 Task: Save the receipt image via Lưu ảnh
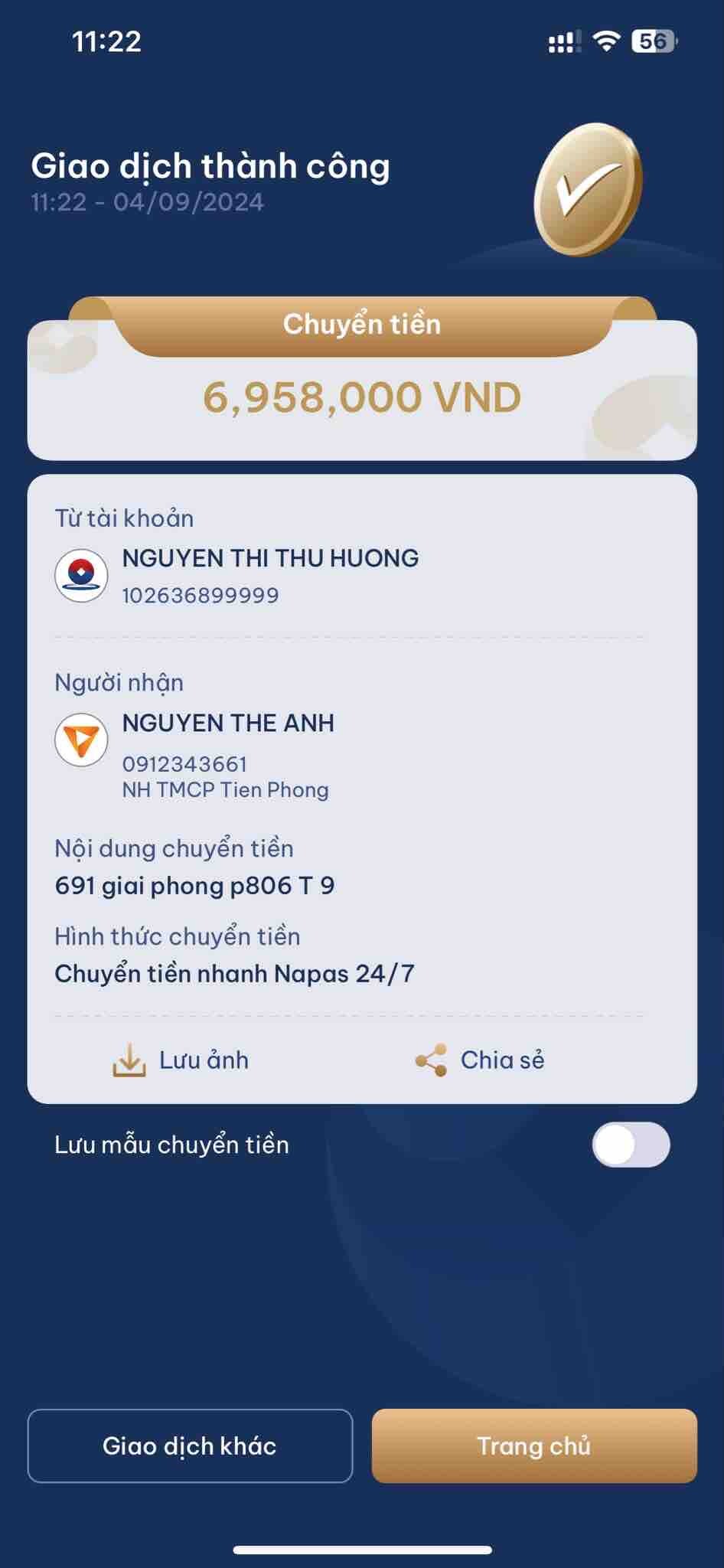181,1060
